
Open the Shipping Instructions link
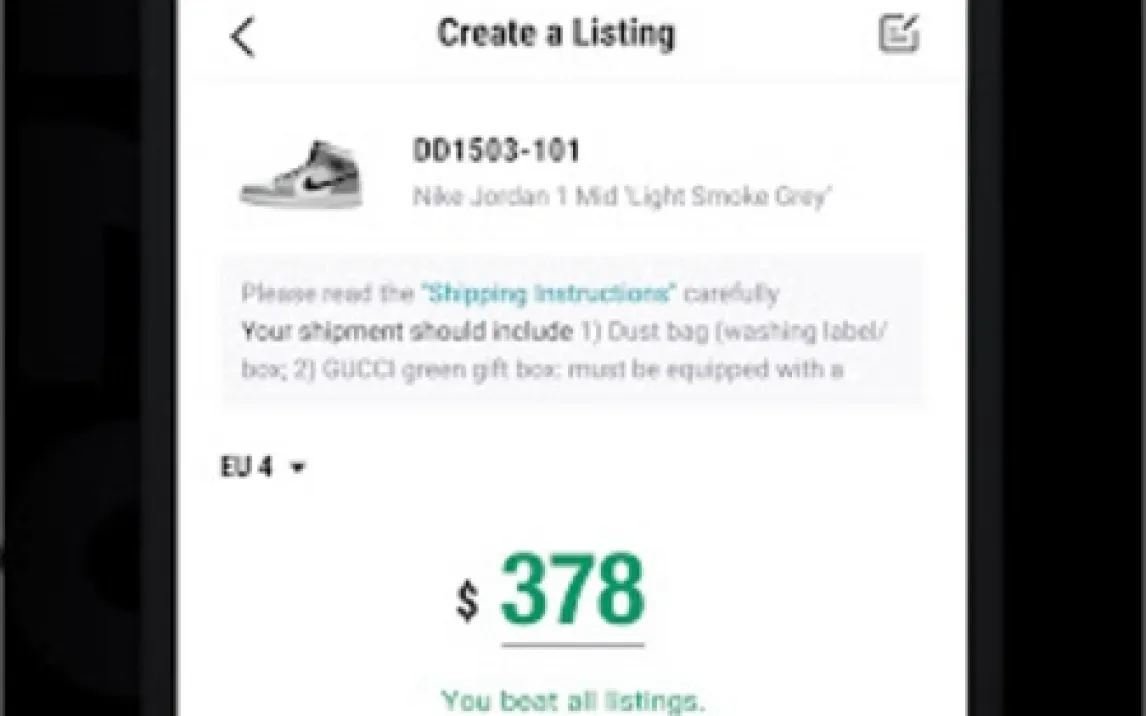(x=549, y=294)
